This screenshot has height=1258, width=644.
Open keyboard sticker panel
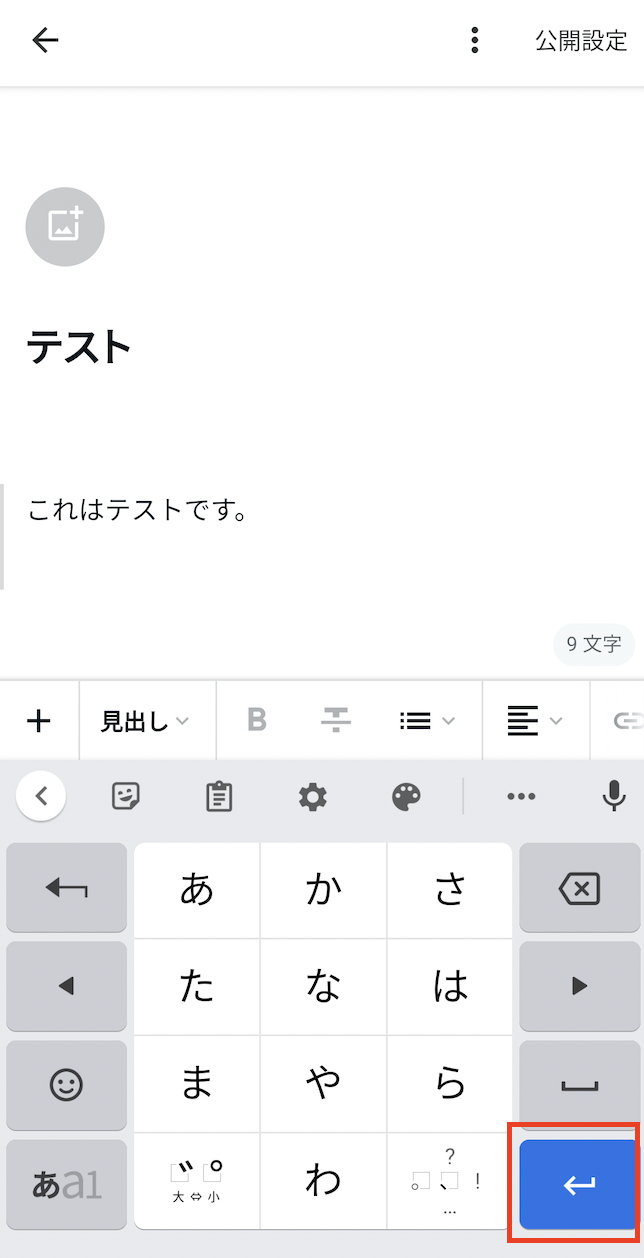click(126, 797)
